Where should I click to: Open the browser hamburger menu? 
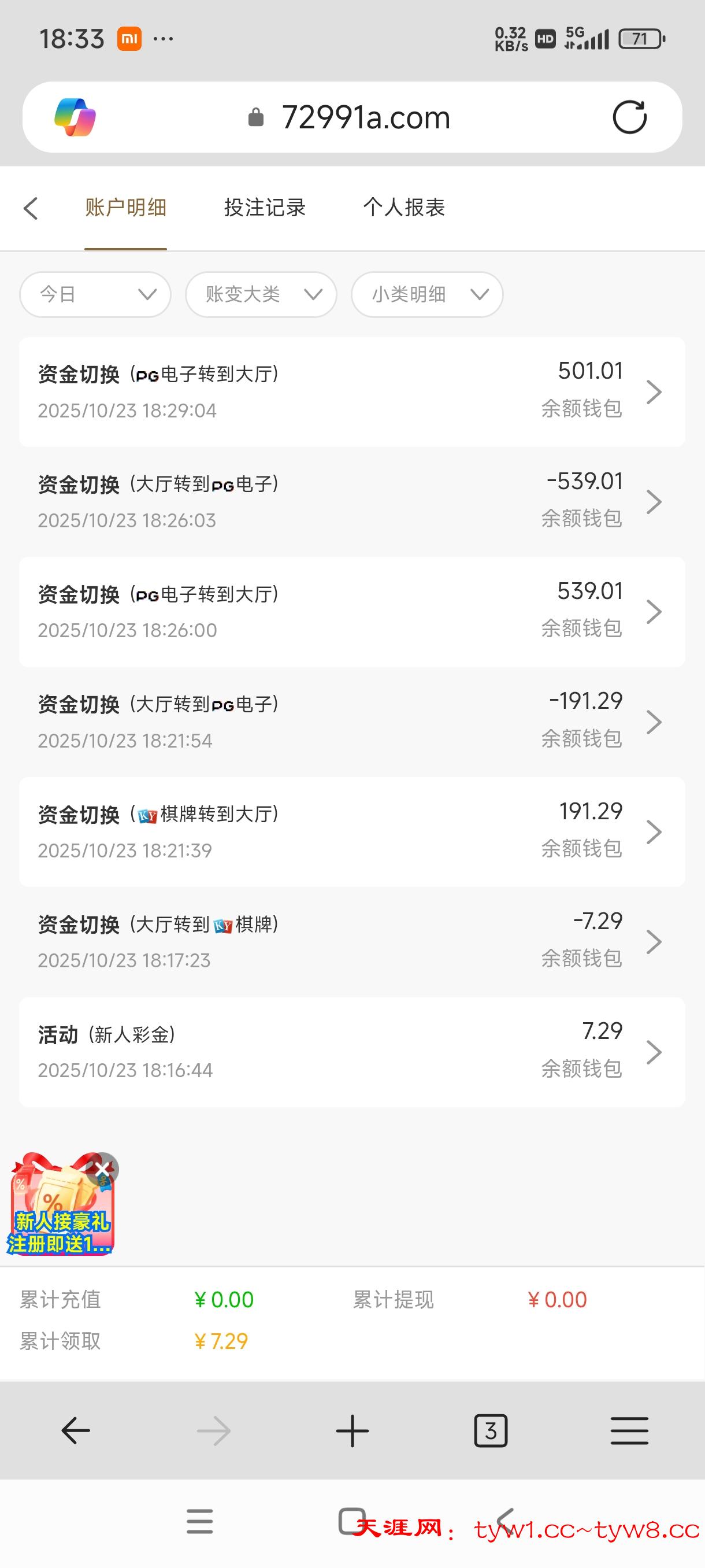[x=629, y=1430]
